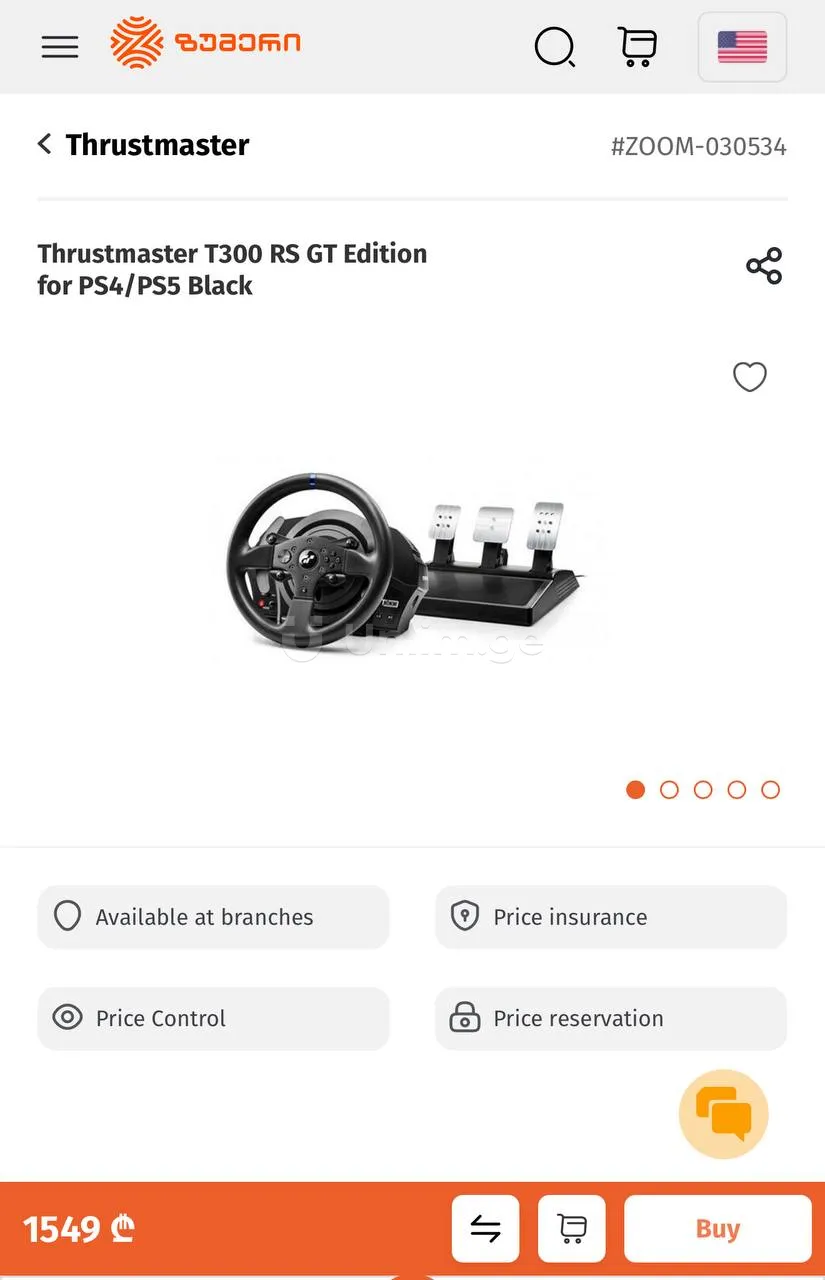Open the shopping cart in the header
This screenshot has height=1280, width=825.
637,46
